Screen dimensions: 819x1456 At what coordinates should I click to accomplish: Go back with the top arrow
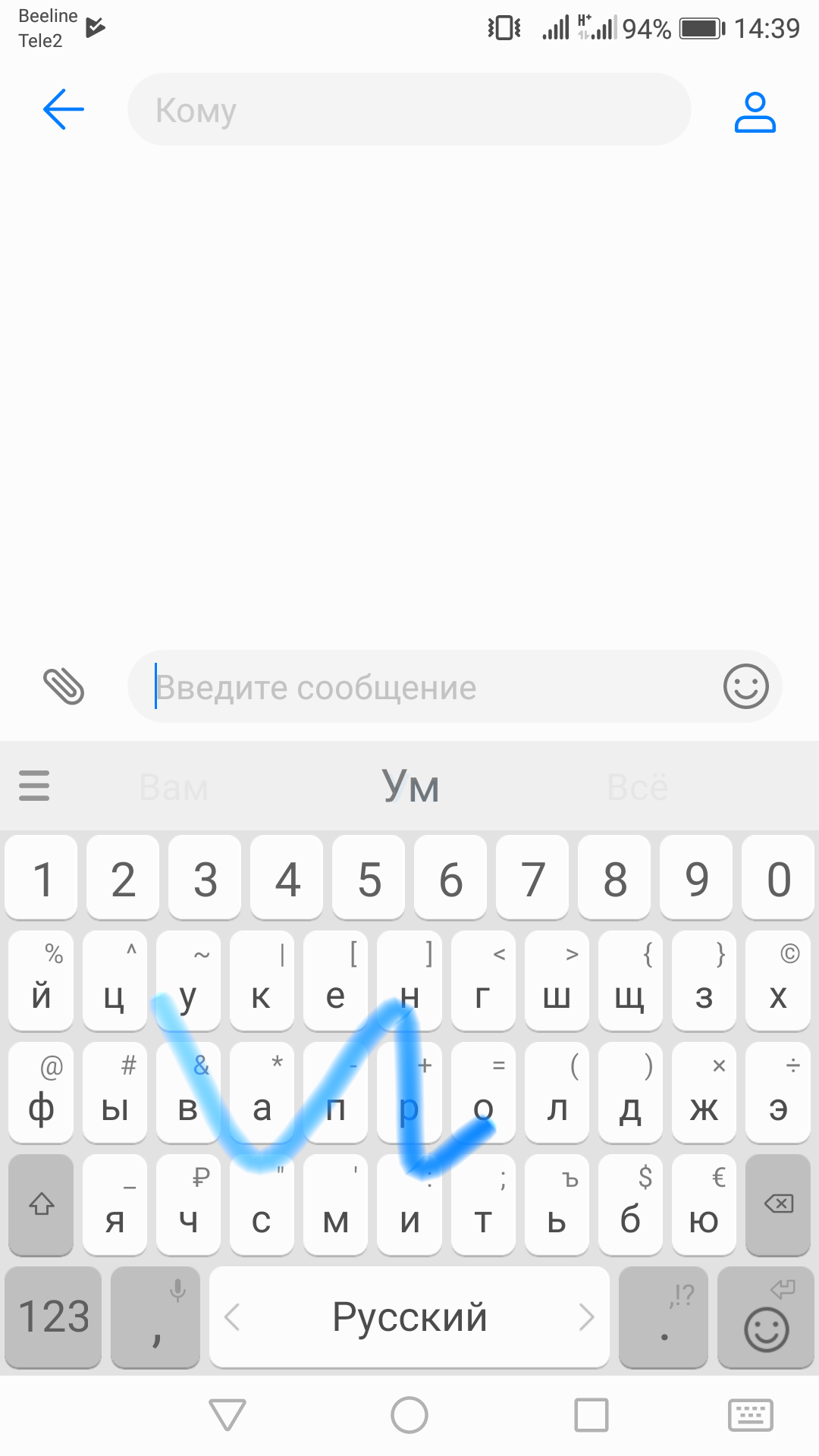click(64, 109)
